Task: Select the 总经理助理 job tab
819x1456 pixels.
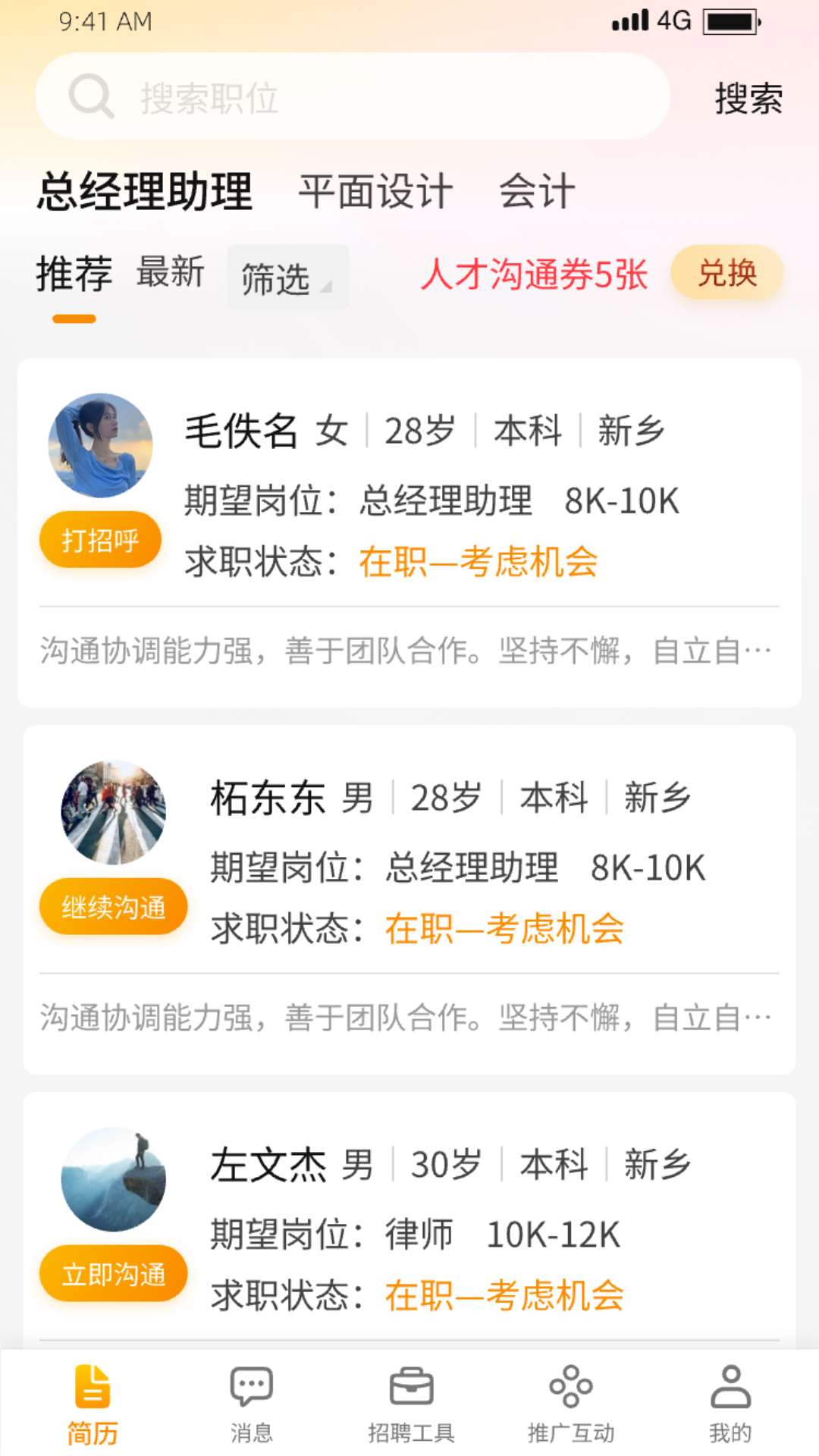Action: point(145,191)
